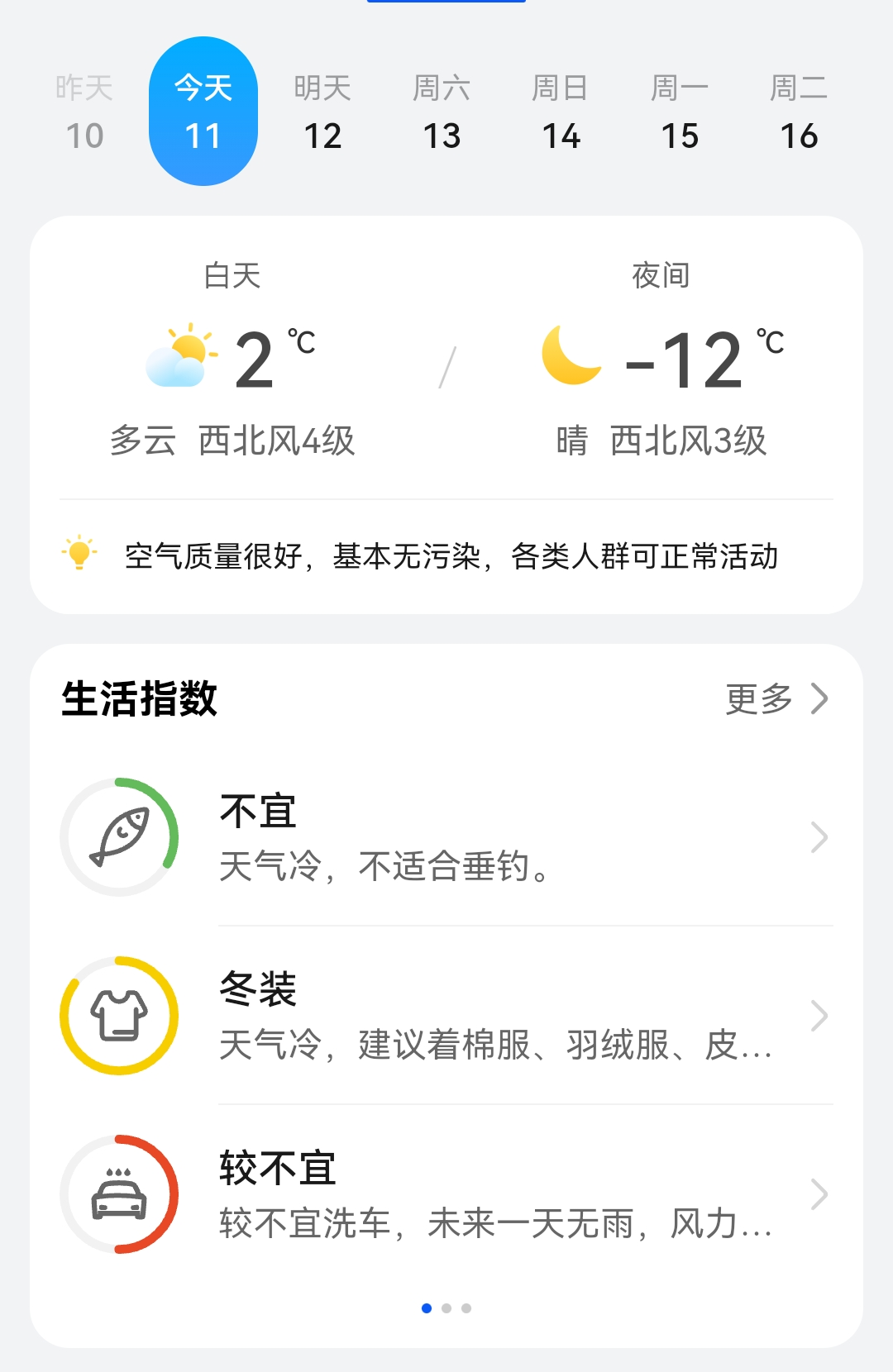Open 更多 for more life indices

click(776, 698)
